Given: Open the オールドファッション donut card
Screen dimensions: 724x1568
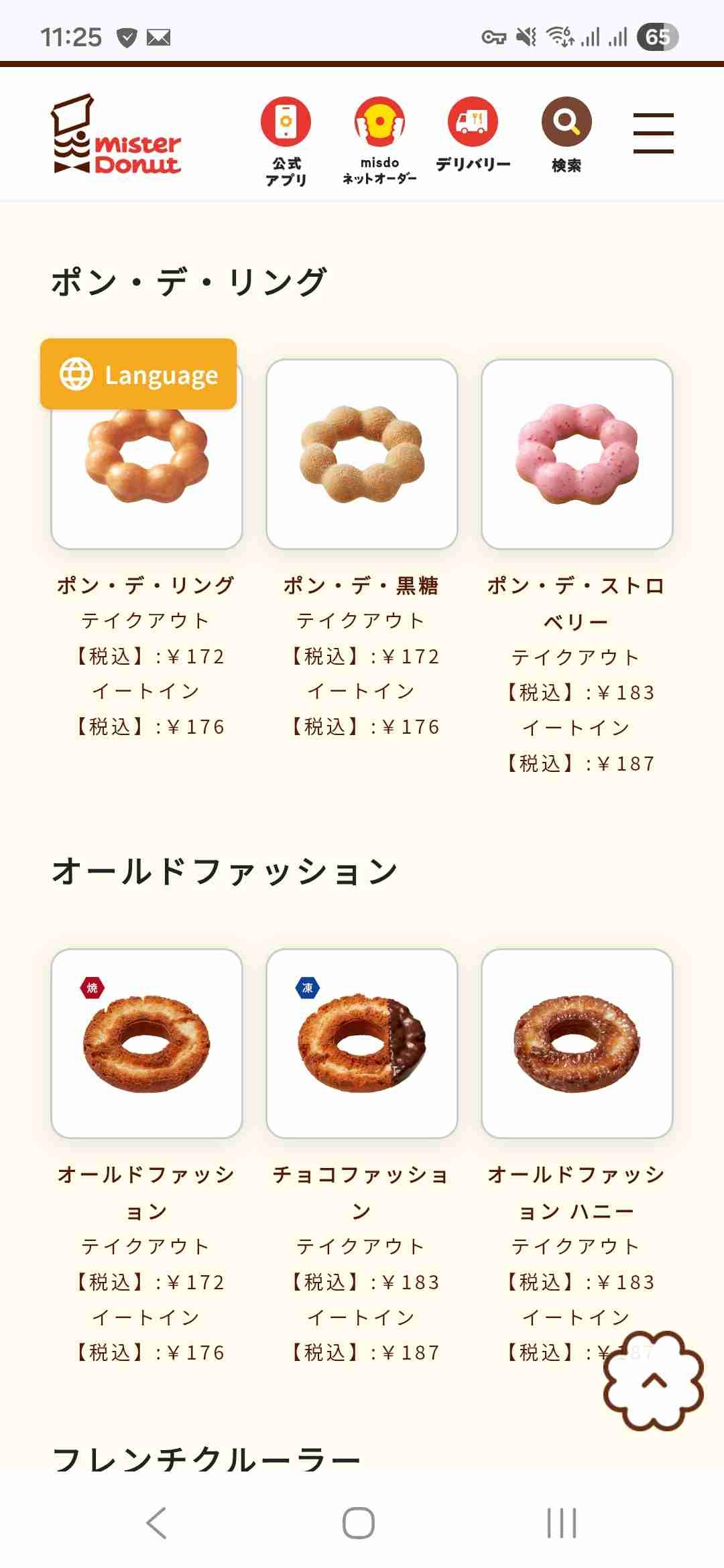Looking at the screenshot, I should [147, 1043].
